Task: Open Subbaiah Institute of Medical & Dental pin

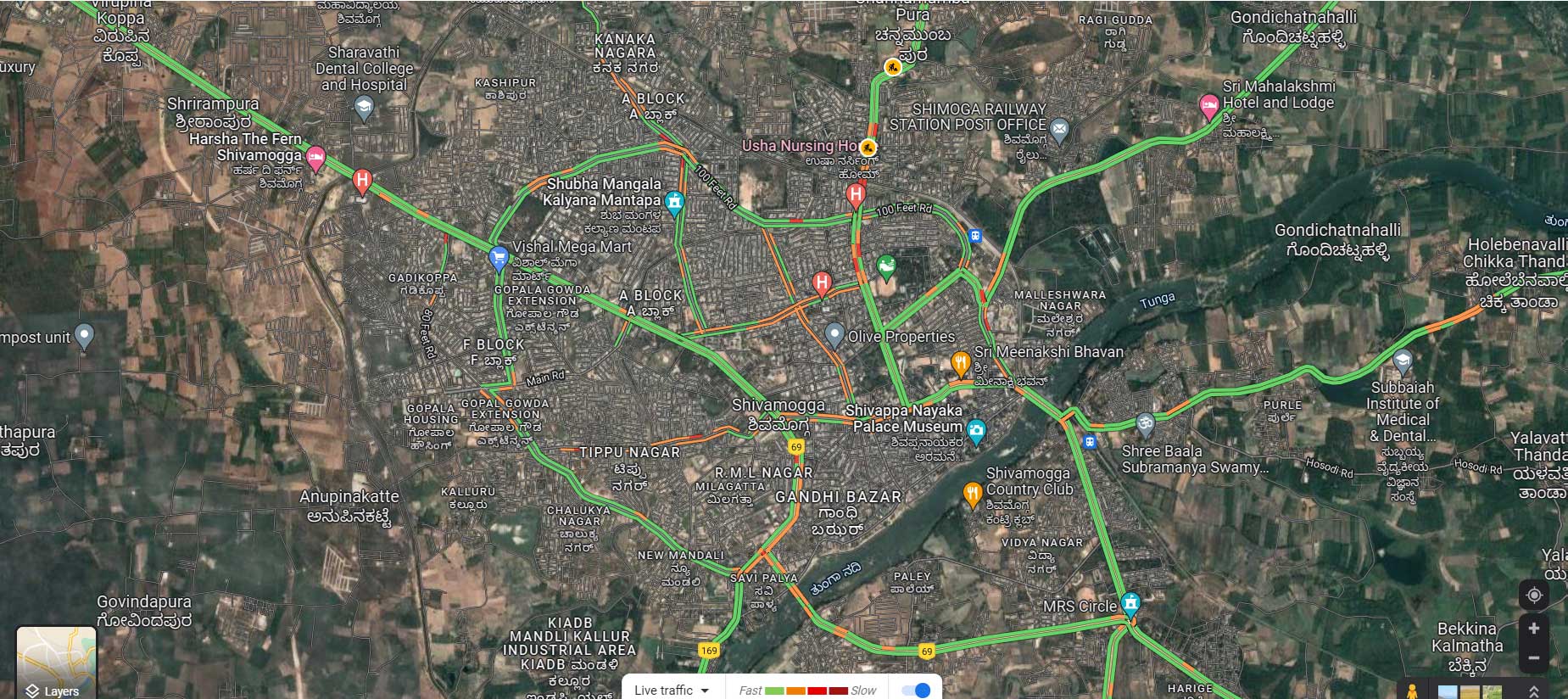Action: pos(1403,361)
